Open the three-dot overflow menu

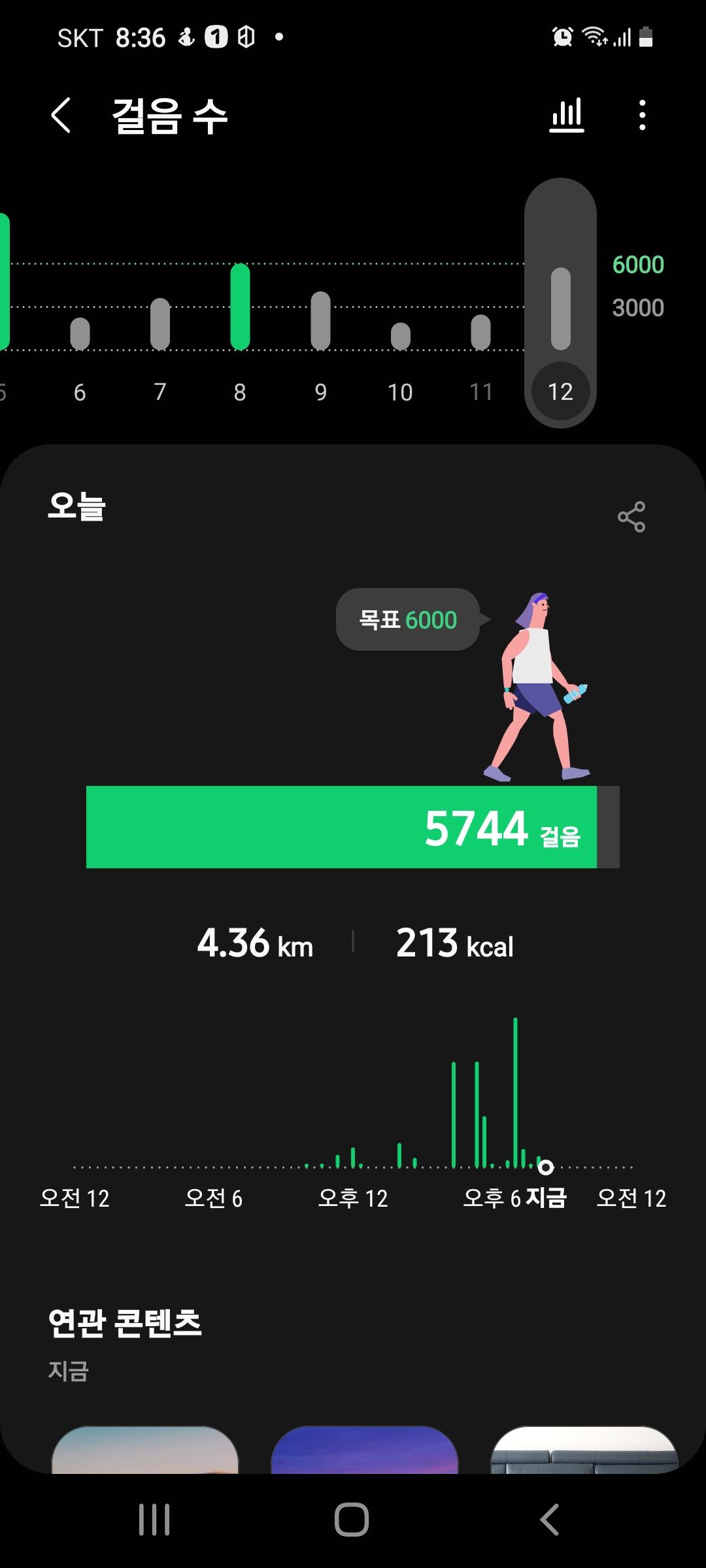[642, 116]
